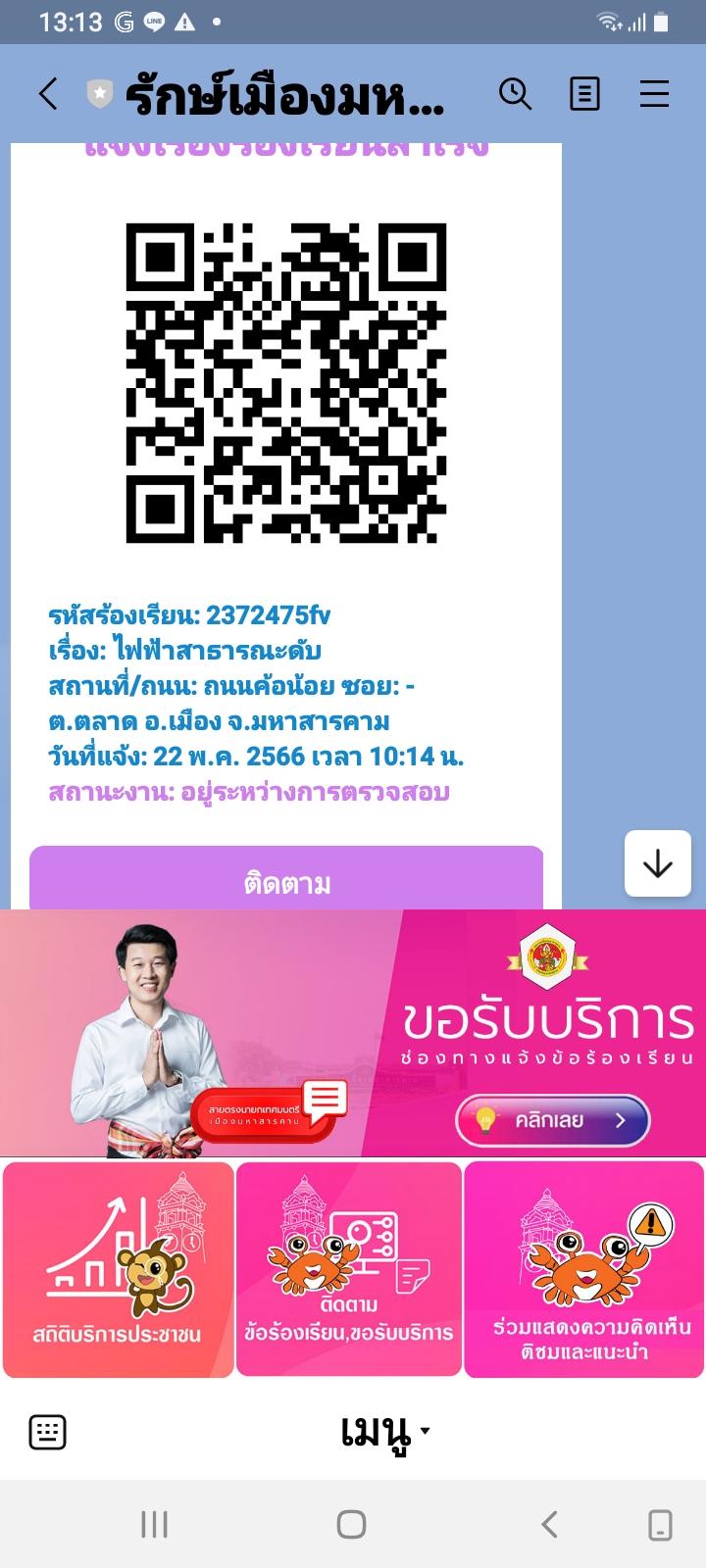
Task: Open the notes list icon
Action: 584,95
